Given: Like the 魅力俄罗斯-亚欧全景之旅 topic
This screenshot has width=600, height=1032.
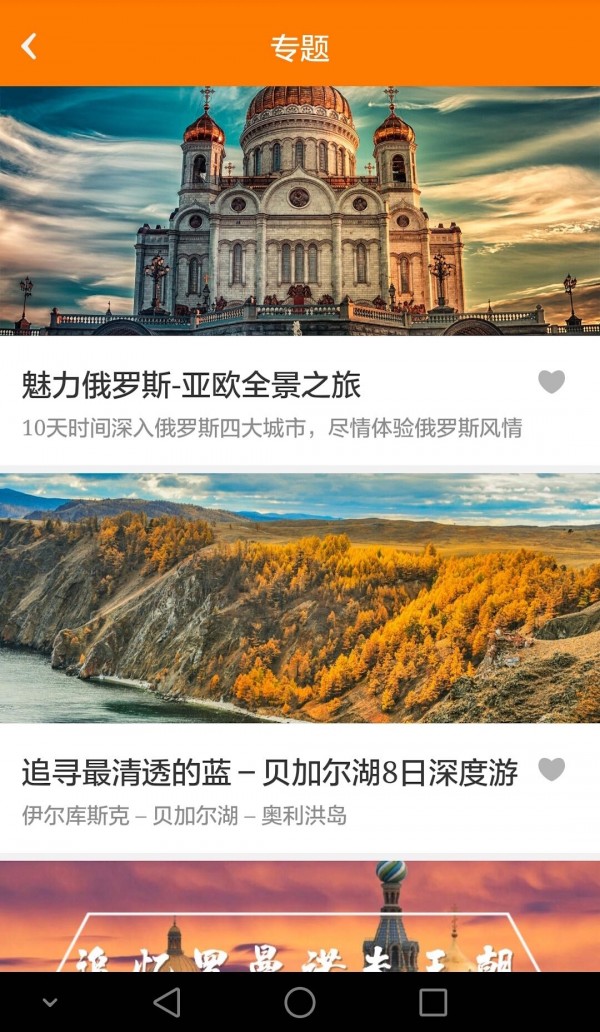Looking at the screenshot, I should 551,382.
